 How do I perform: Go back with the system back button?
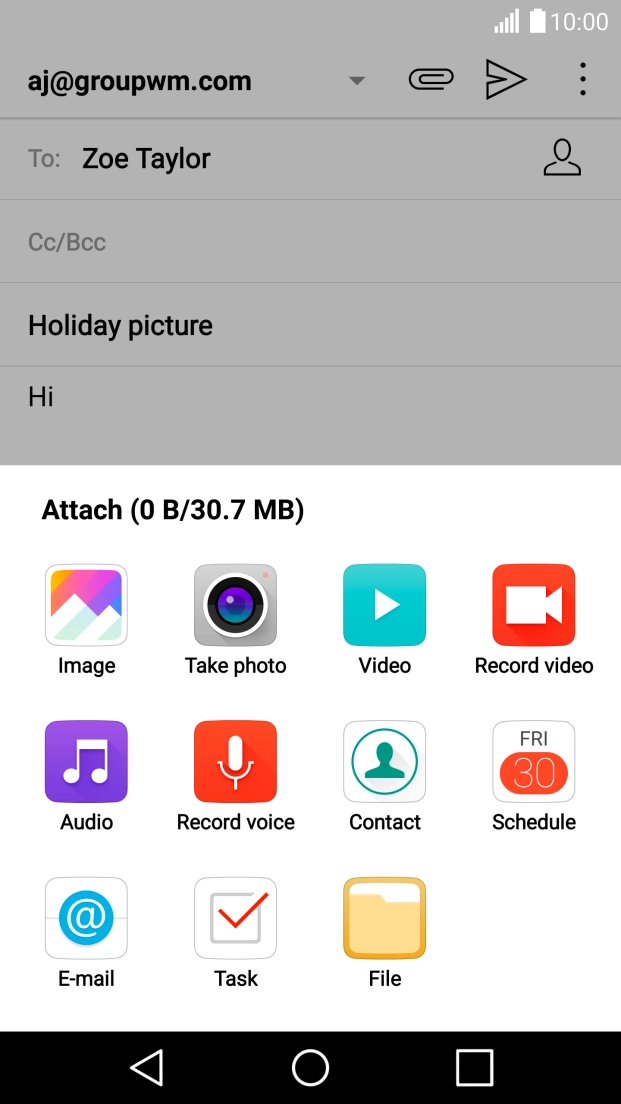pyautogui.click(x=147, y=1067)
